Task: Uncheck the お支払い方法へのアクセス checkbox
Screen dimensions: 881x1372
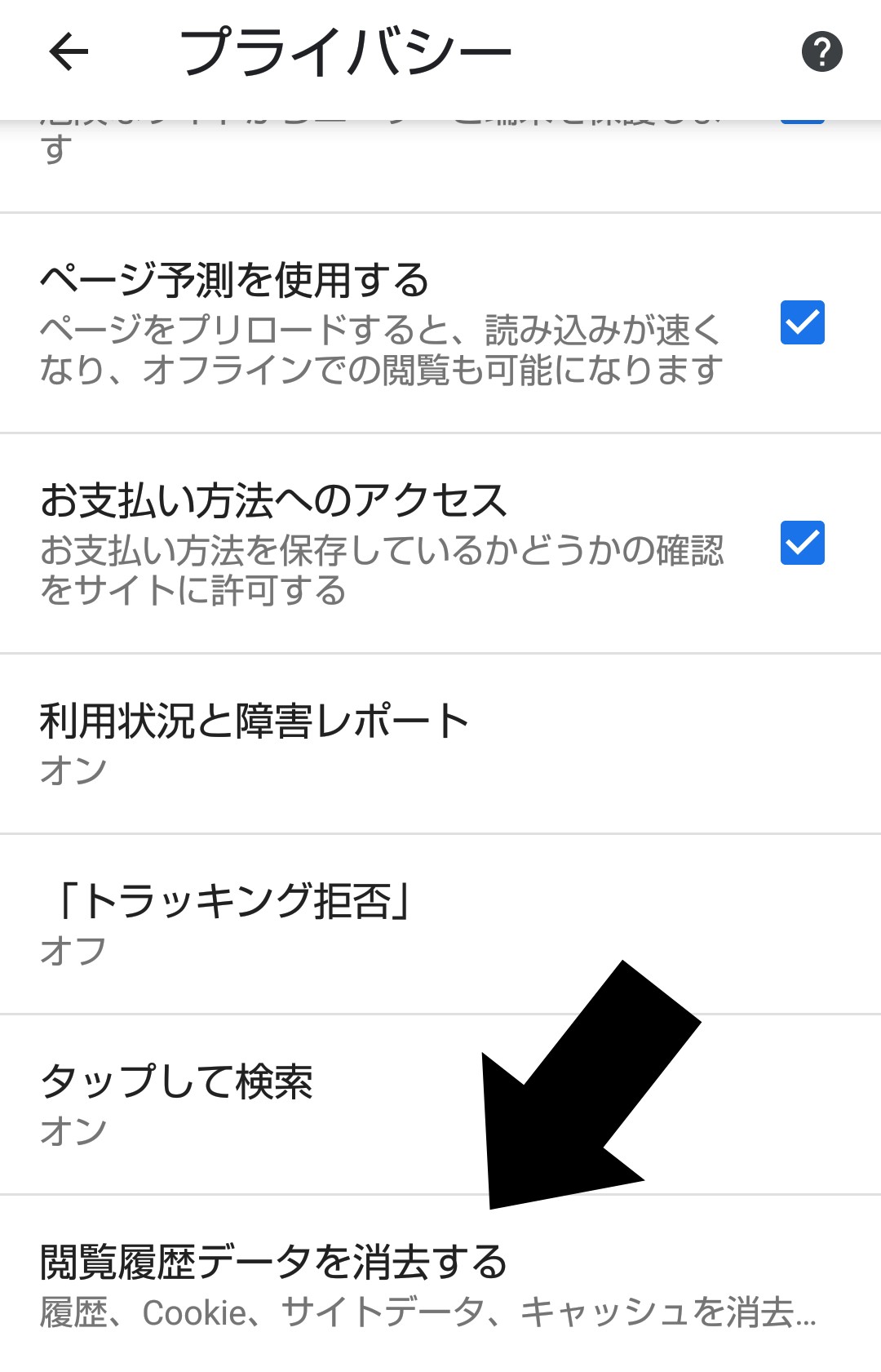Action: pos(802,543)
